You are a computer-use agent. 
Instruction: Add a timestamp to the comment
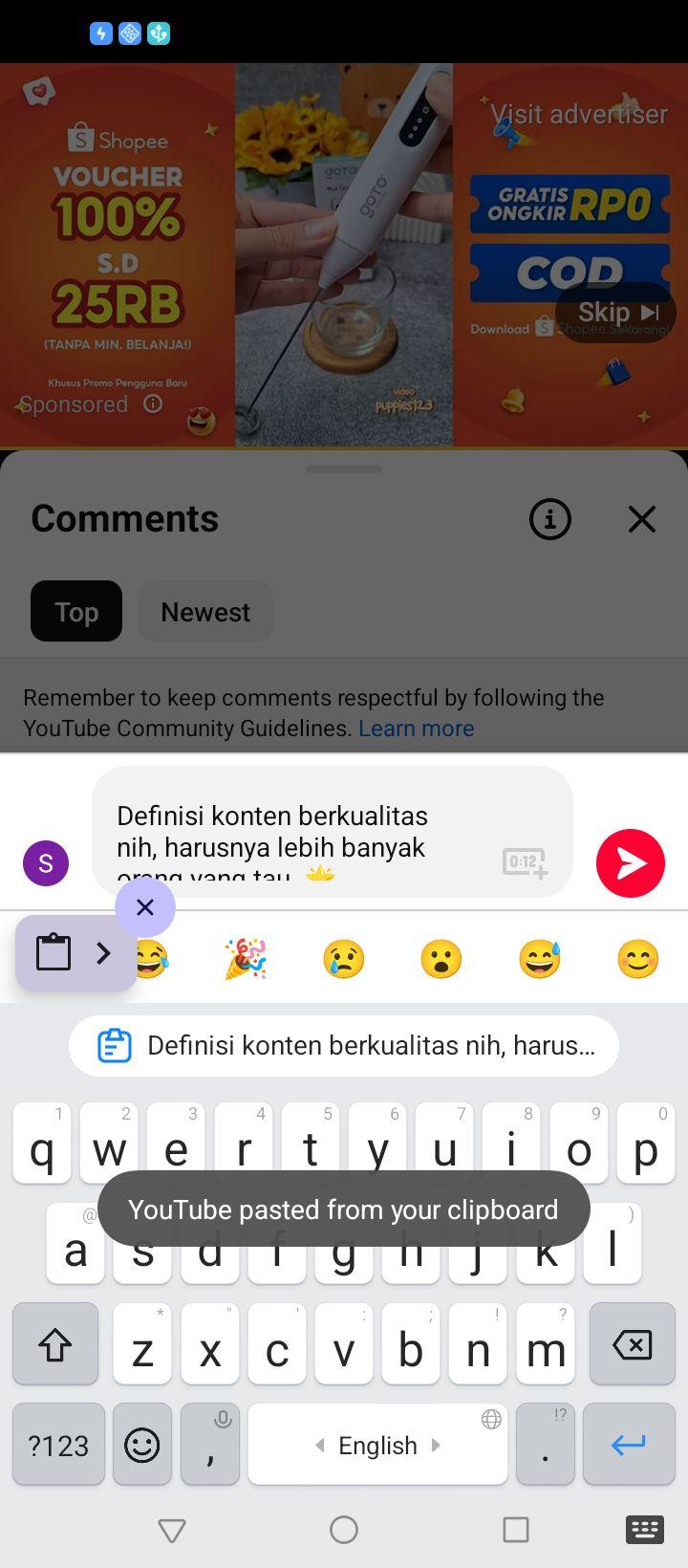pos(525,862)
